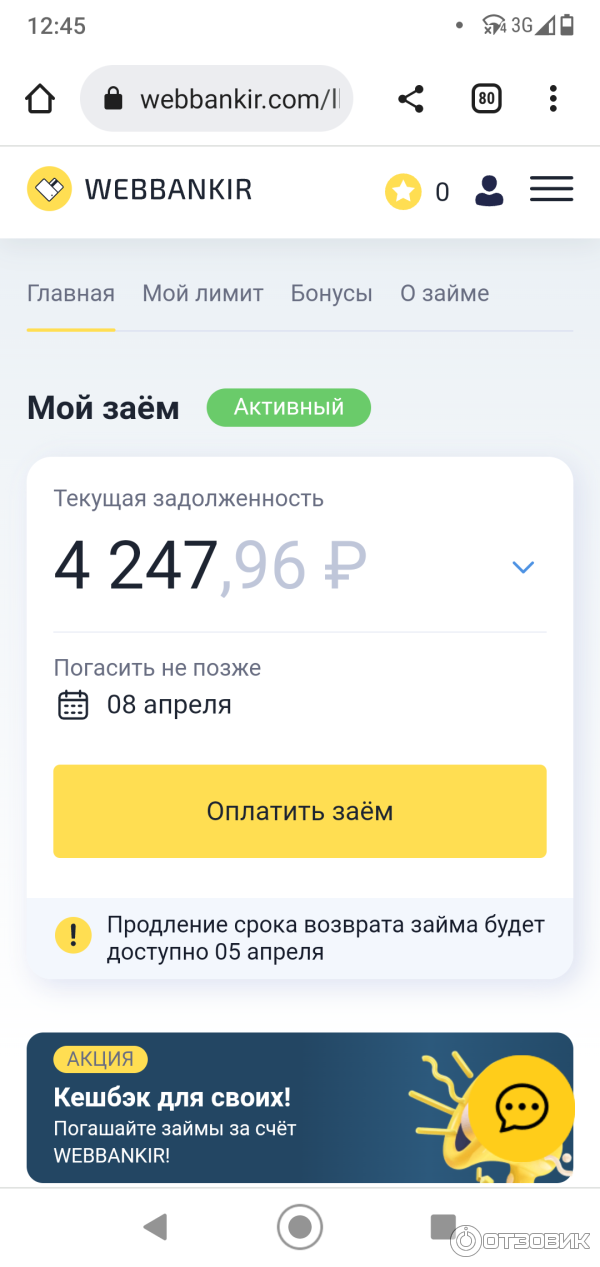Open recent apps from the navigation bar

coord(442,1226)
